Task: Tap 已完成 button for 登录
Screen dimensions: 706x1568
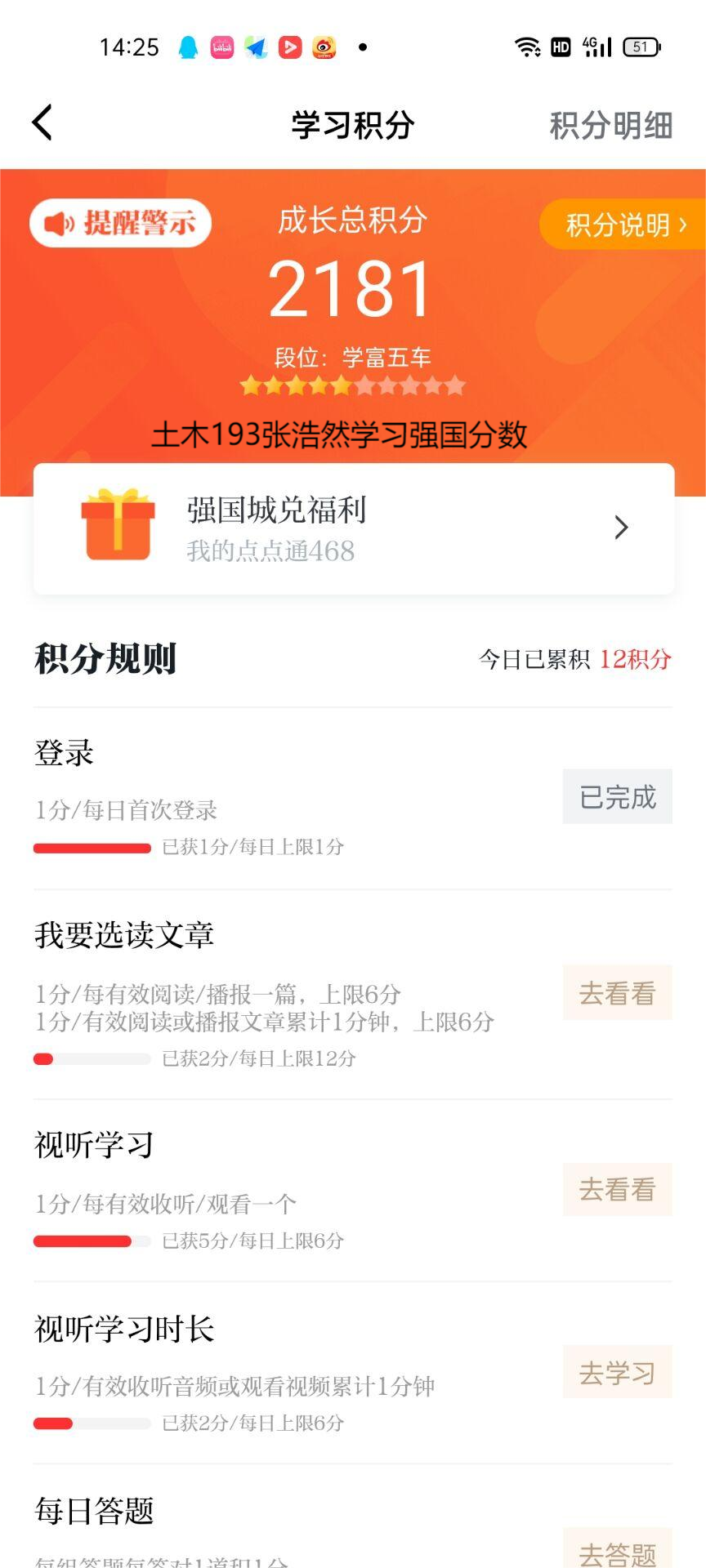Action: click(617, 796)
